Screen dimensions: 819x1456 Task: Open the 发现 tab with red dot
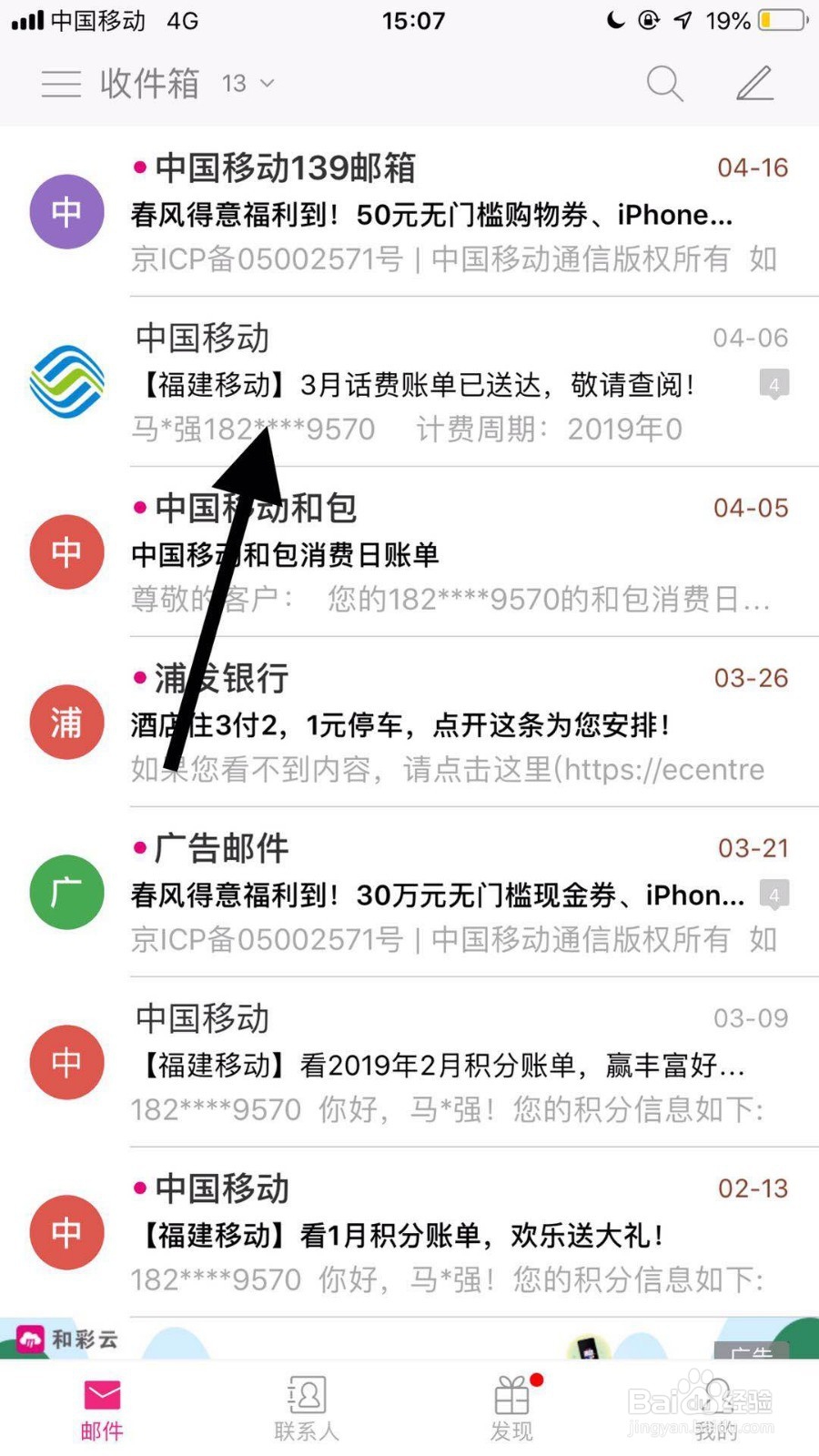512,1406
